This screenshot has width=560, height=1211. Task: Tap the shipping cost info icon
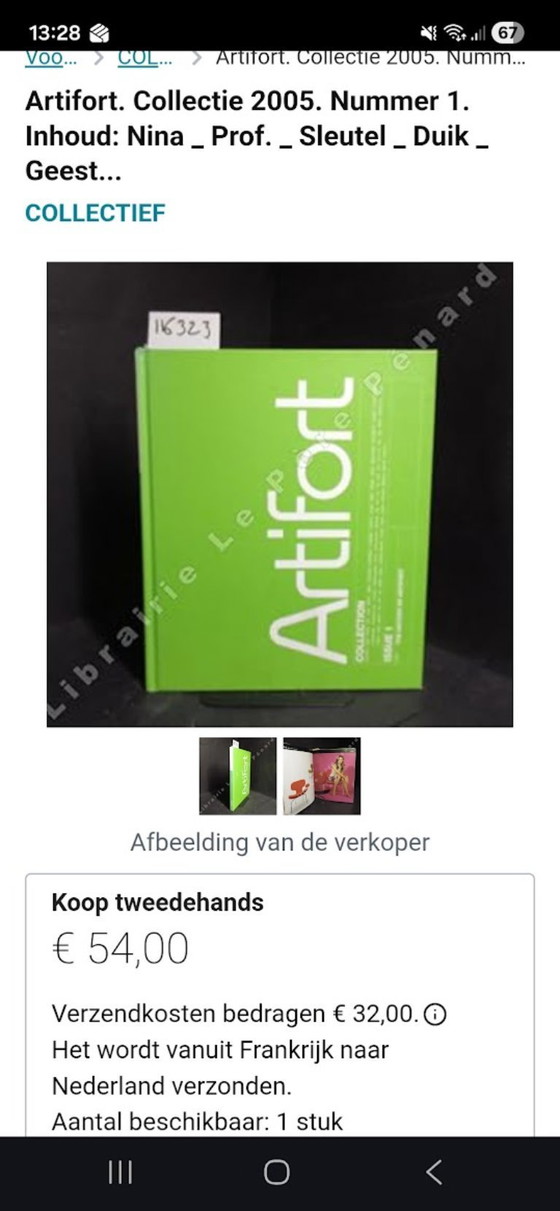point(436,1014)
